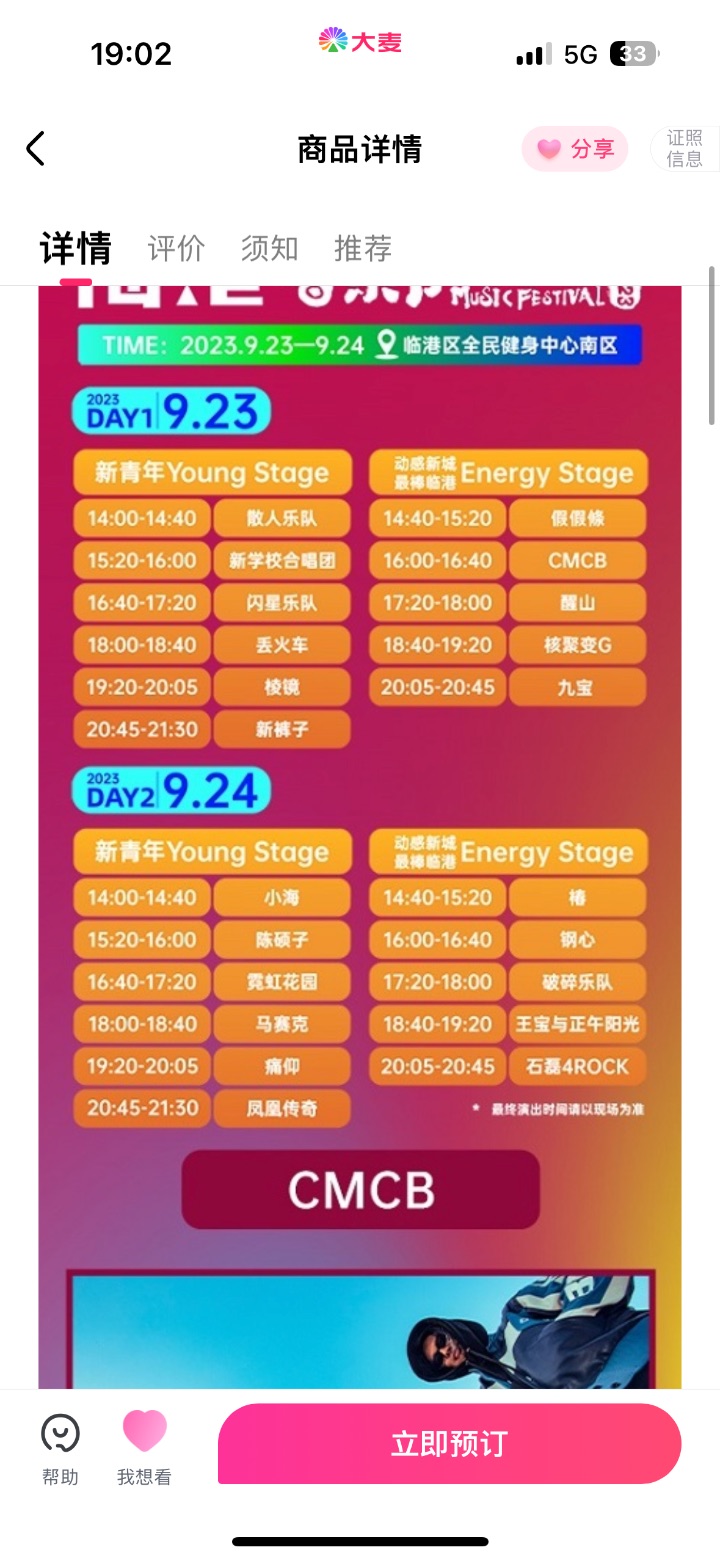The width and height of the screenshot is (720, 1561).
Task: Tap the 分享 share button
Action: pyautogui.click(x=575, y=149)
